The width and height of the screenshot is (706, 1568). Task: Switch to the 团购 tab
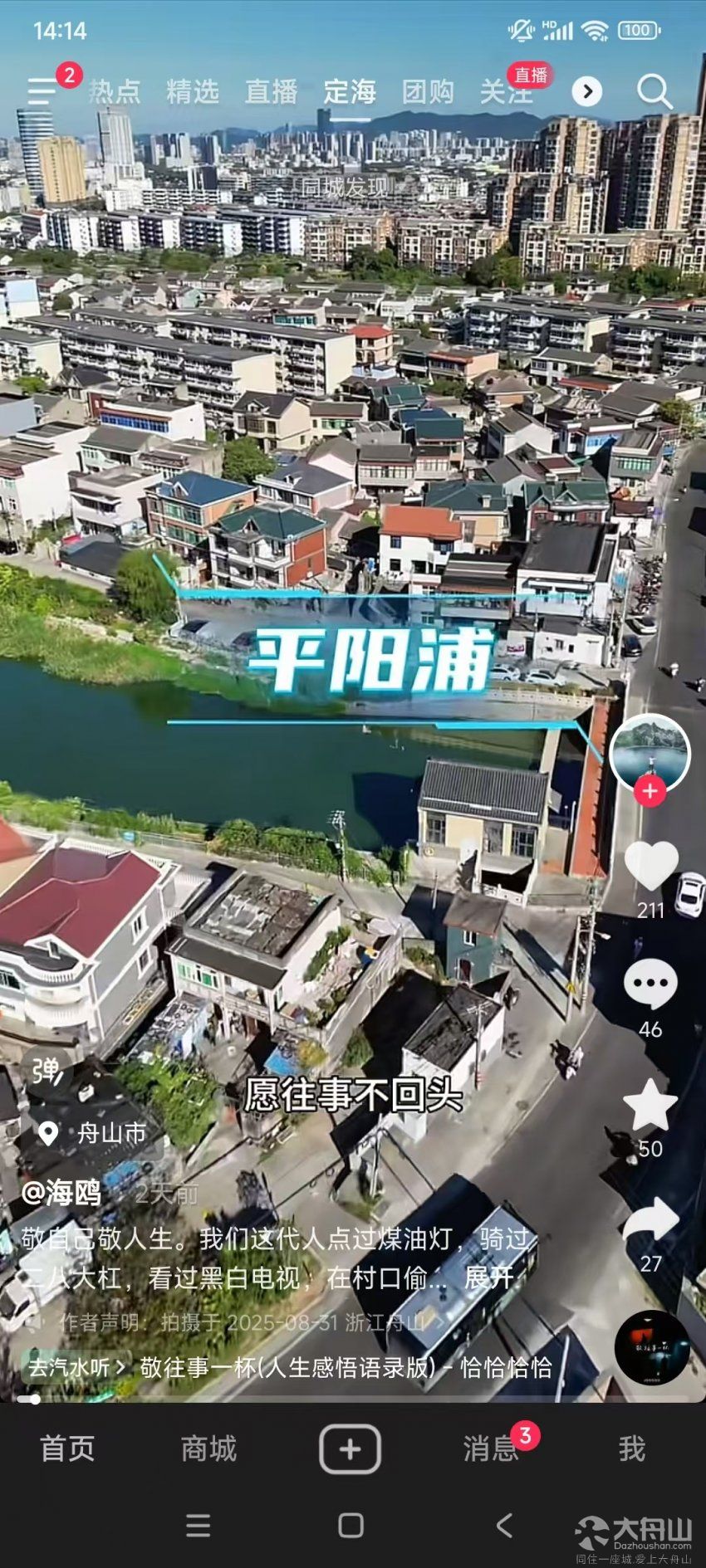[428, 91]
